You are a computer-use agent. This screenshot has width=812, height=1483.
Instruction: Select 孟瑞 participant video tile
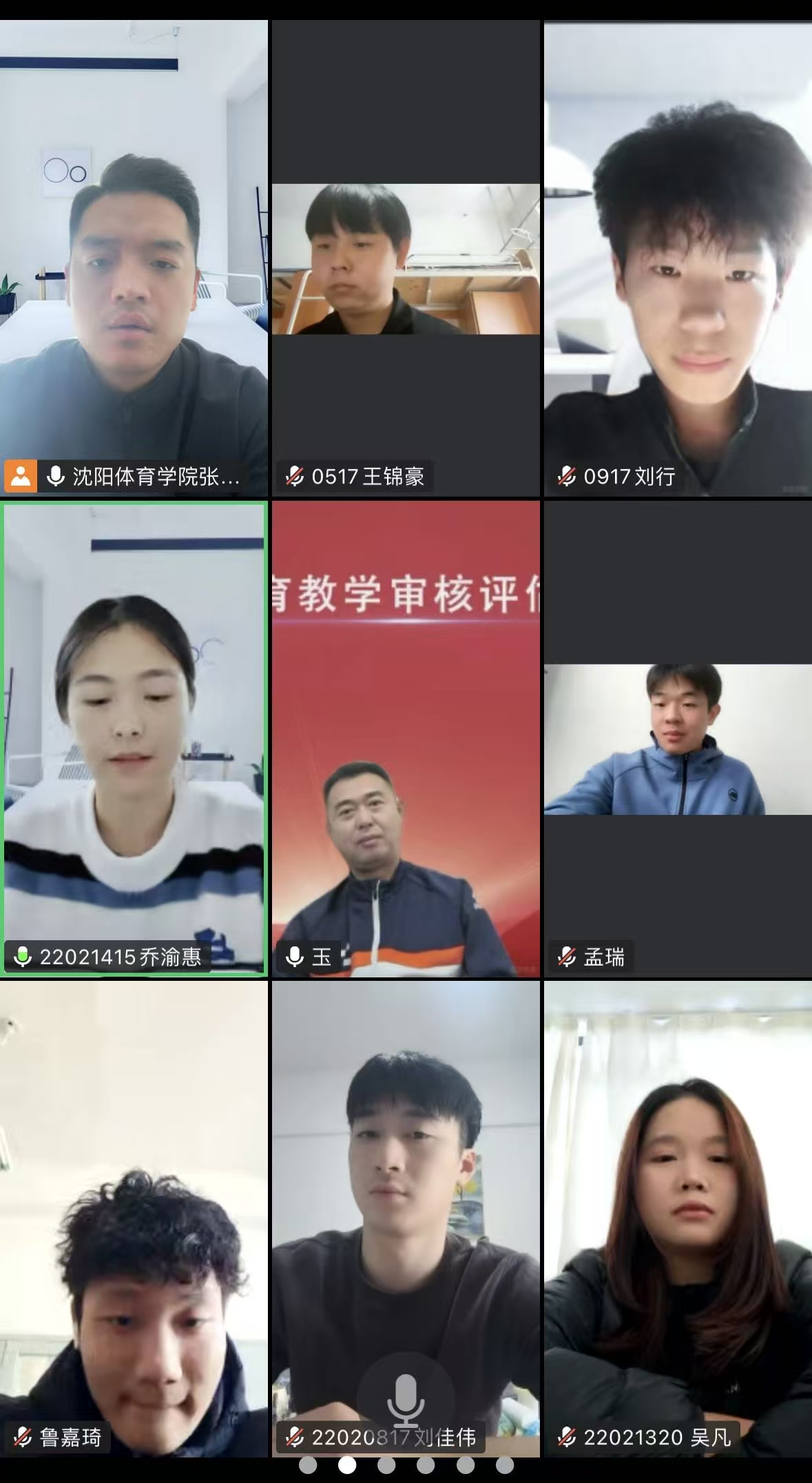coord(678,740)
